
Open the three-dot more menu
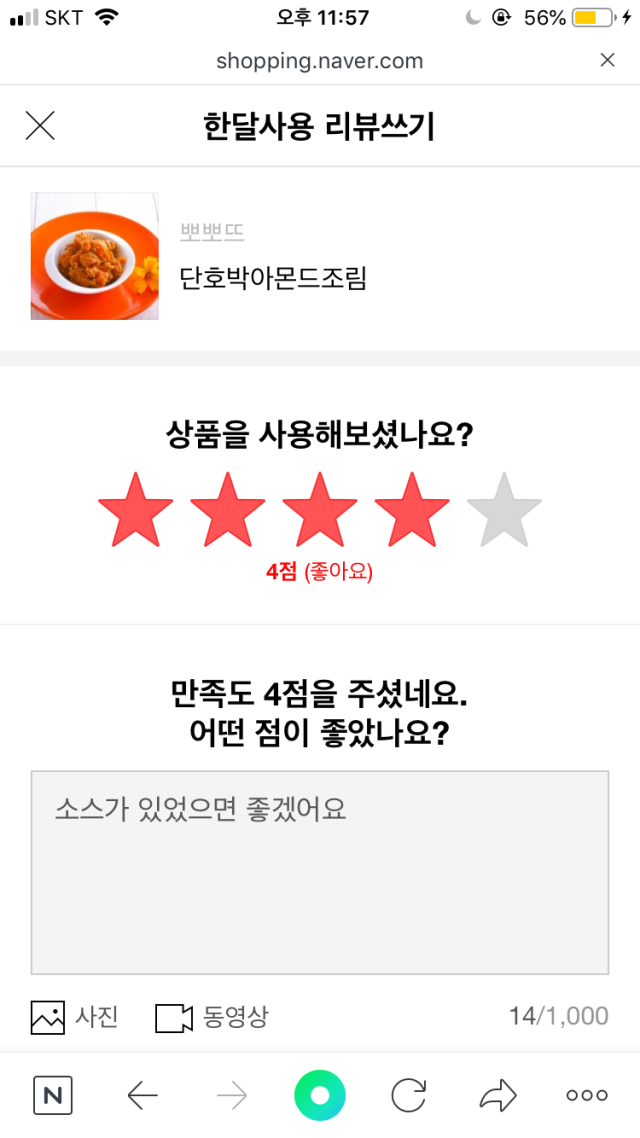pos(587,1096)
